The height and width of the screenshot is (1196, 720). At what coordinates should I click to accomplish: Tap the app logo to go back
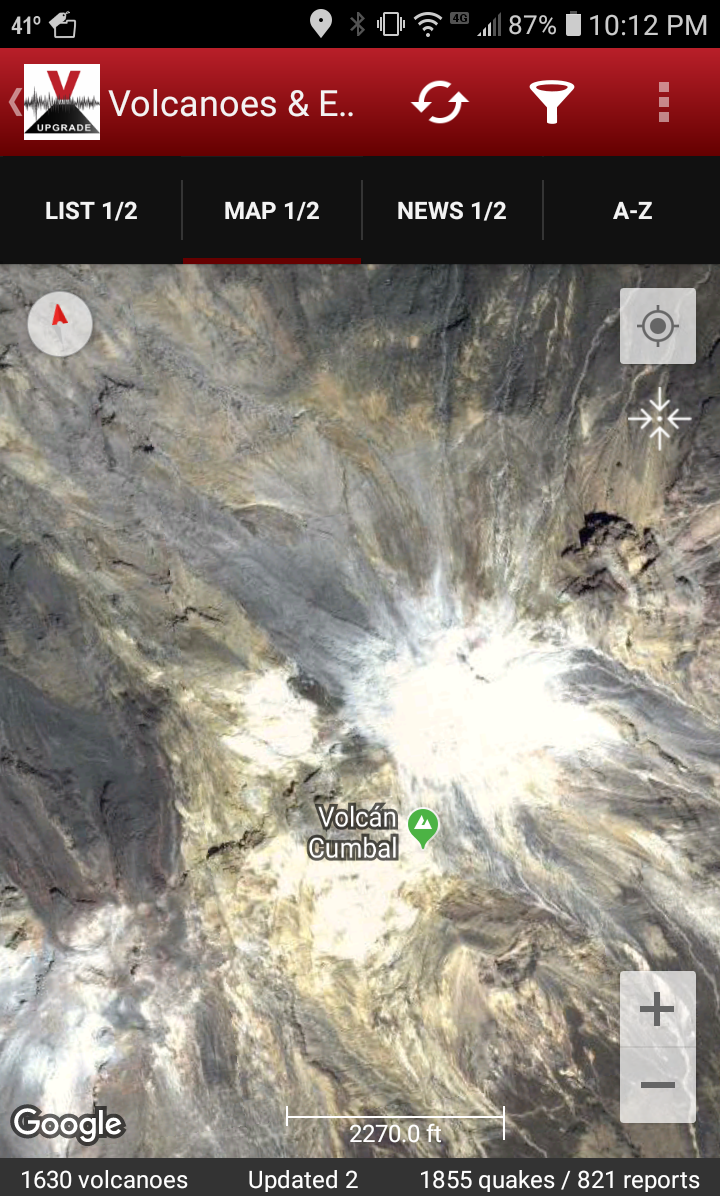coord(60,102)
